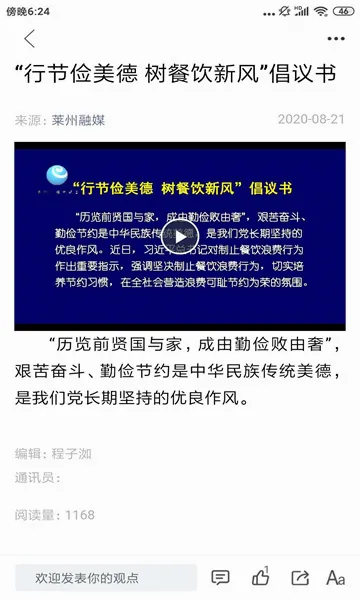Open the three-dot overflow menu
The width and height of the screenshot is (360, 600).
(x=336, y=39)
